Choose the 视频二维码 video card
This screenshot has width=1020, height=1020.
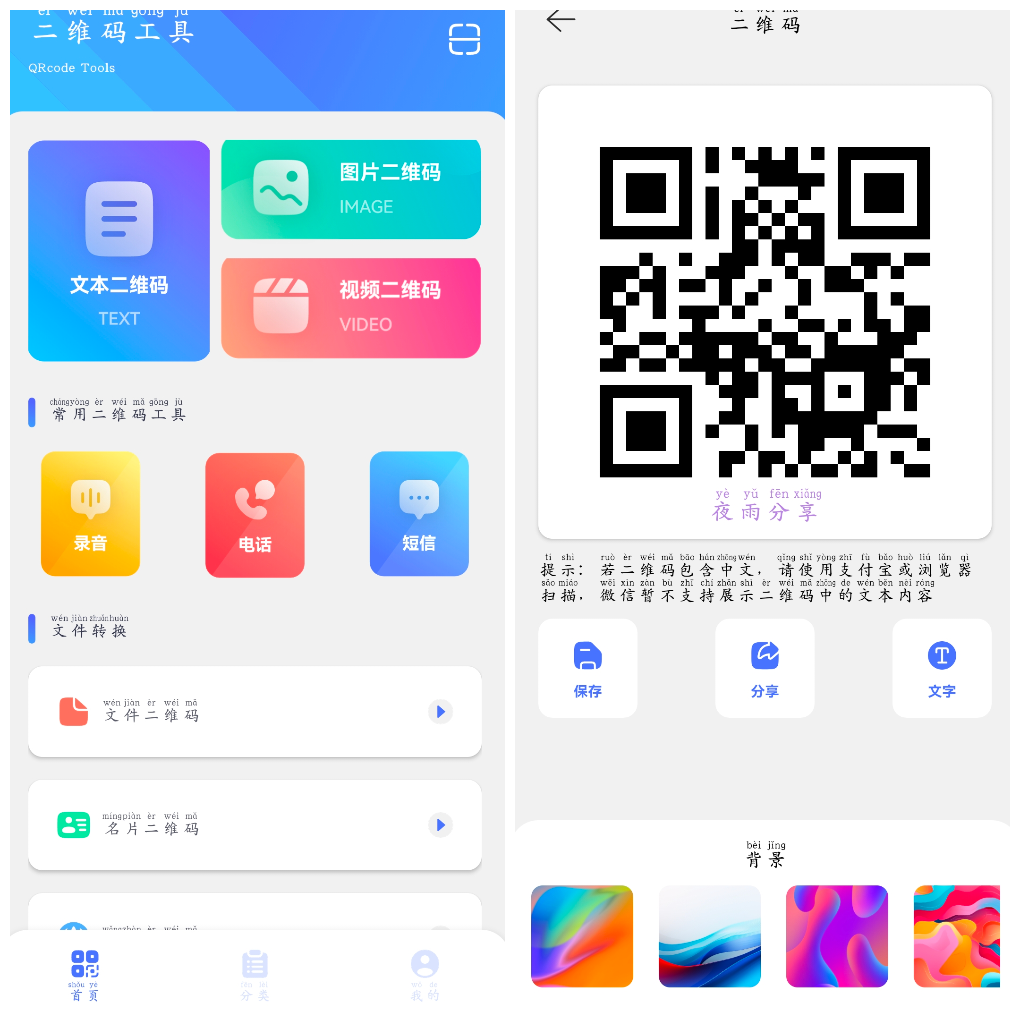pyautogui.click(x=350, y=307)
